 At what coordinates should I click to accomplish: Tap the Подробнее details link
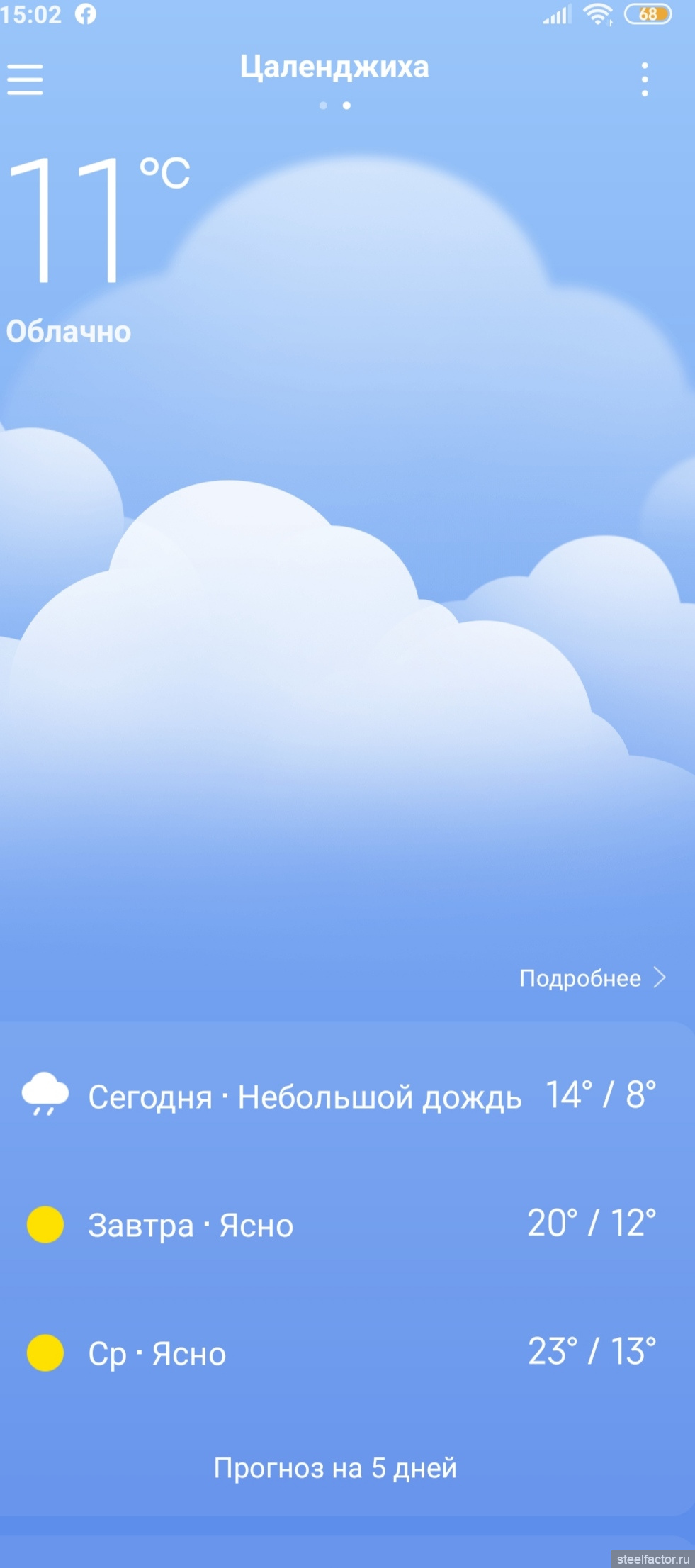pos(593,978)
